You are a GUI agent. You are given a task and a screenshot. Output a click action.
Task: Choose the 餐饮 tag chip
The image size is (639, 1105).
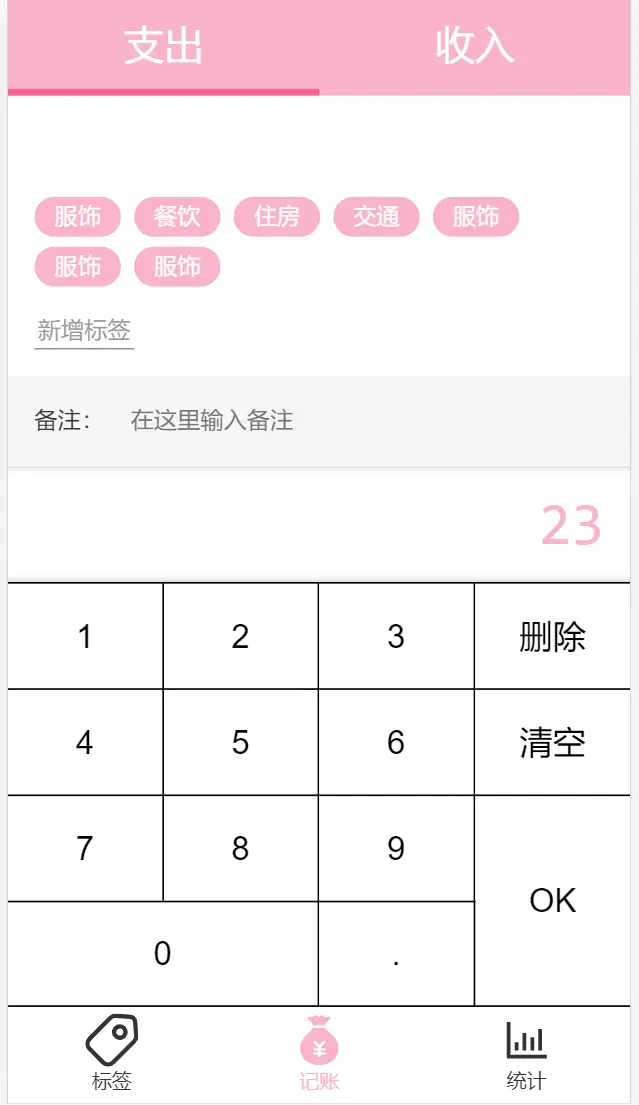pos(177,217)
